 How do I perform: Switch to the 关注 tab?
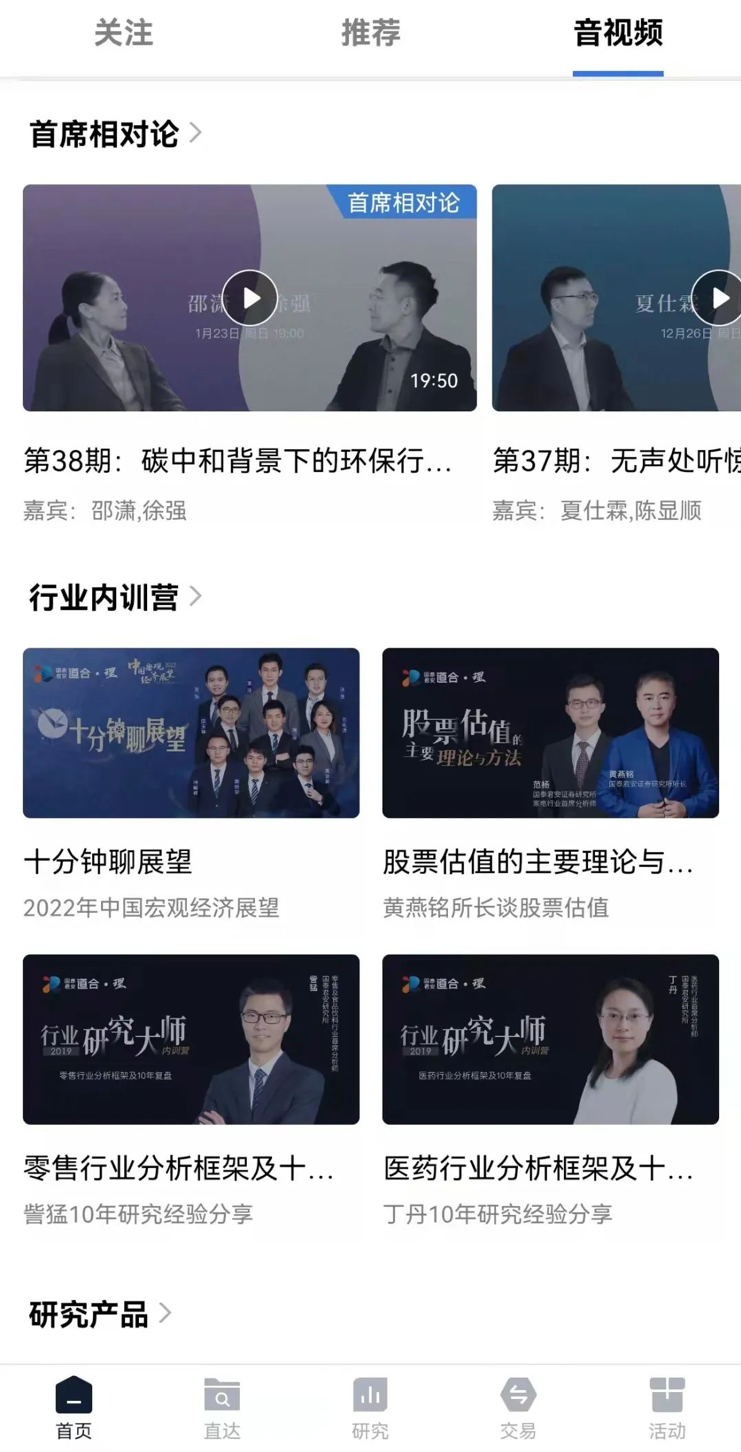pos(123,33)
